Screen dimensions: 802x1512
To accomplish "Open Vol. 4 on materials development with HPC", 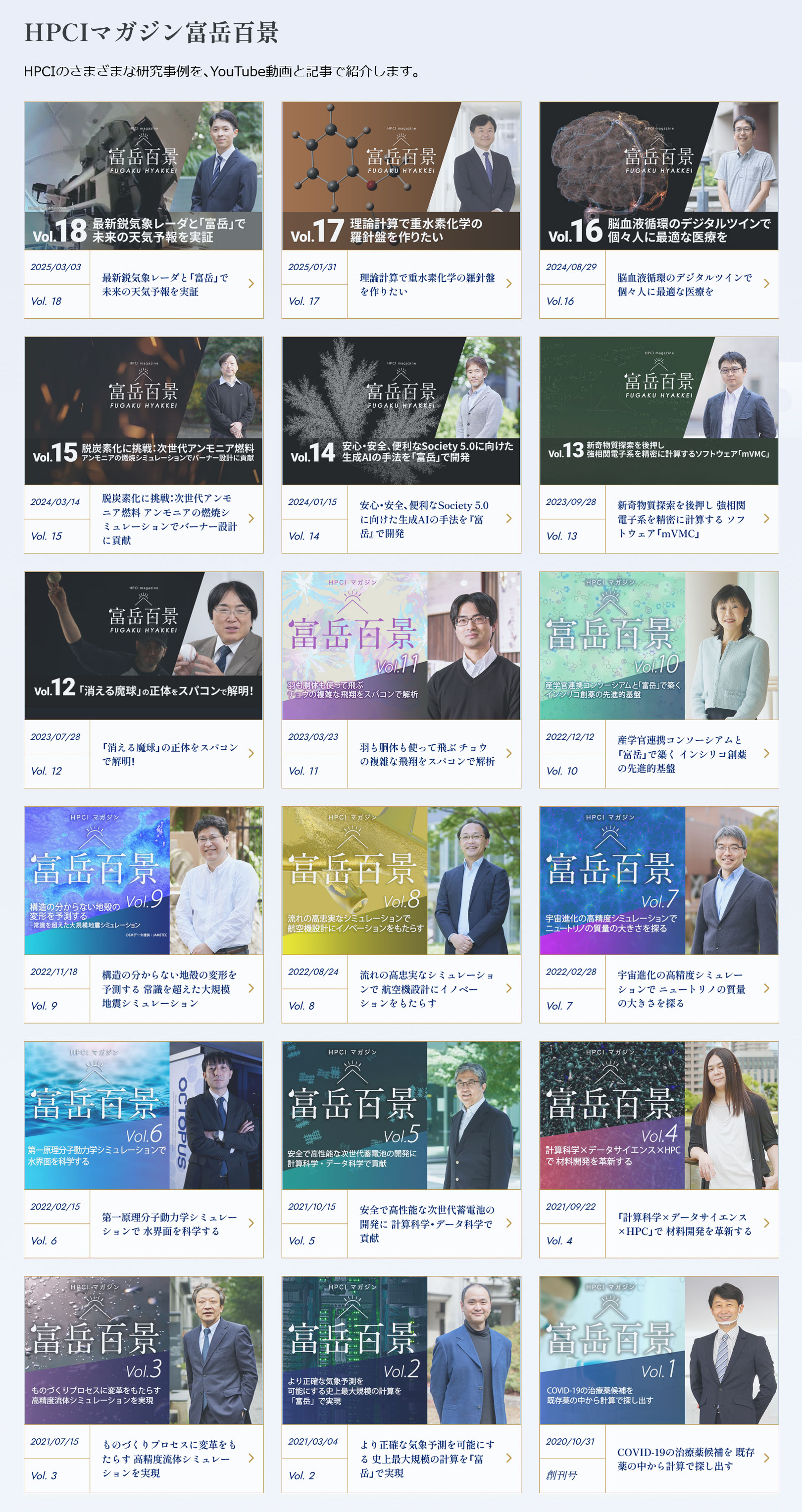I will (x=659, y=1149).
